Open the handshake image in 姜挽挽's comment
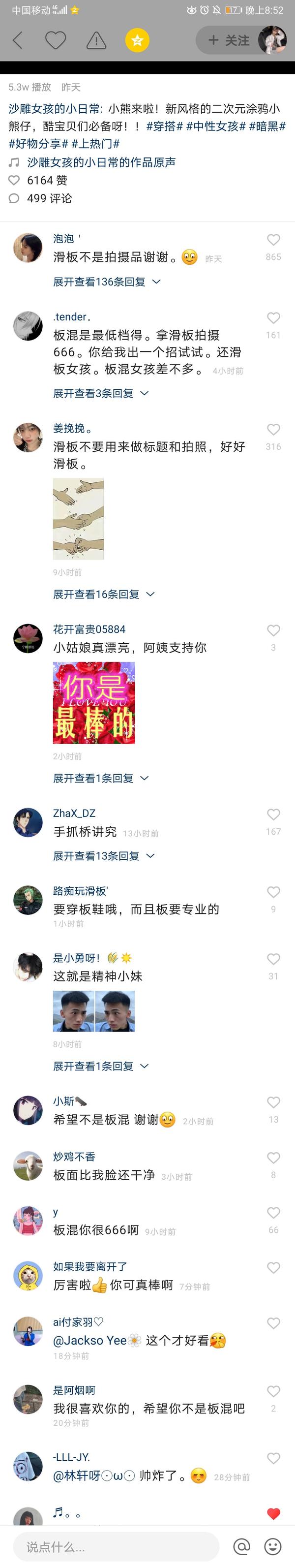Viewport: 295px width, 1568px height. (x=79, y=519)
